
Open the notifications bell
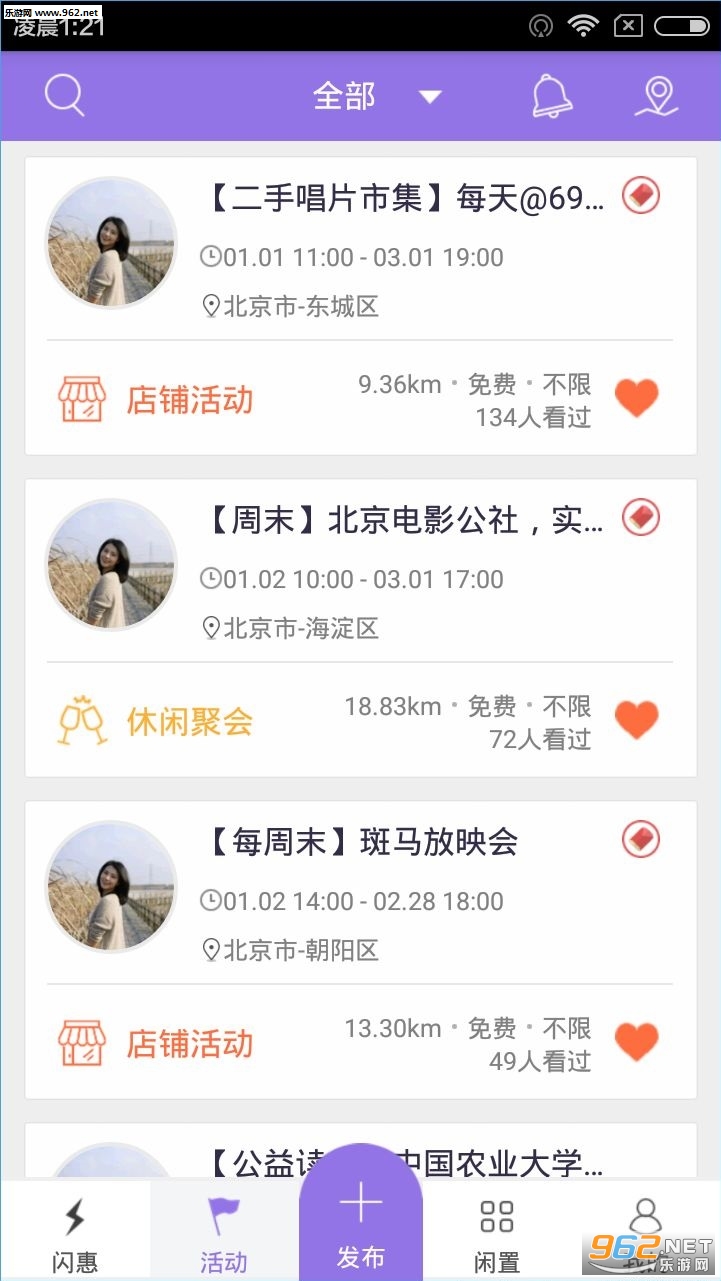[551, 96]
